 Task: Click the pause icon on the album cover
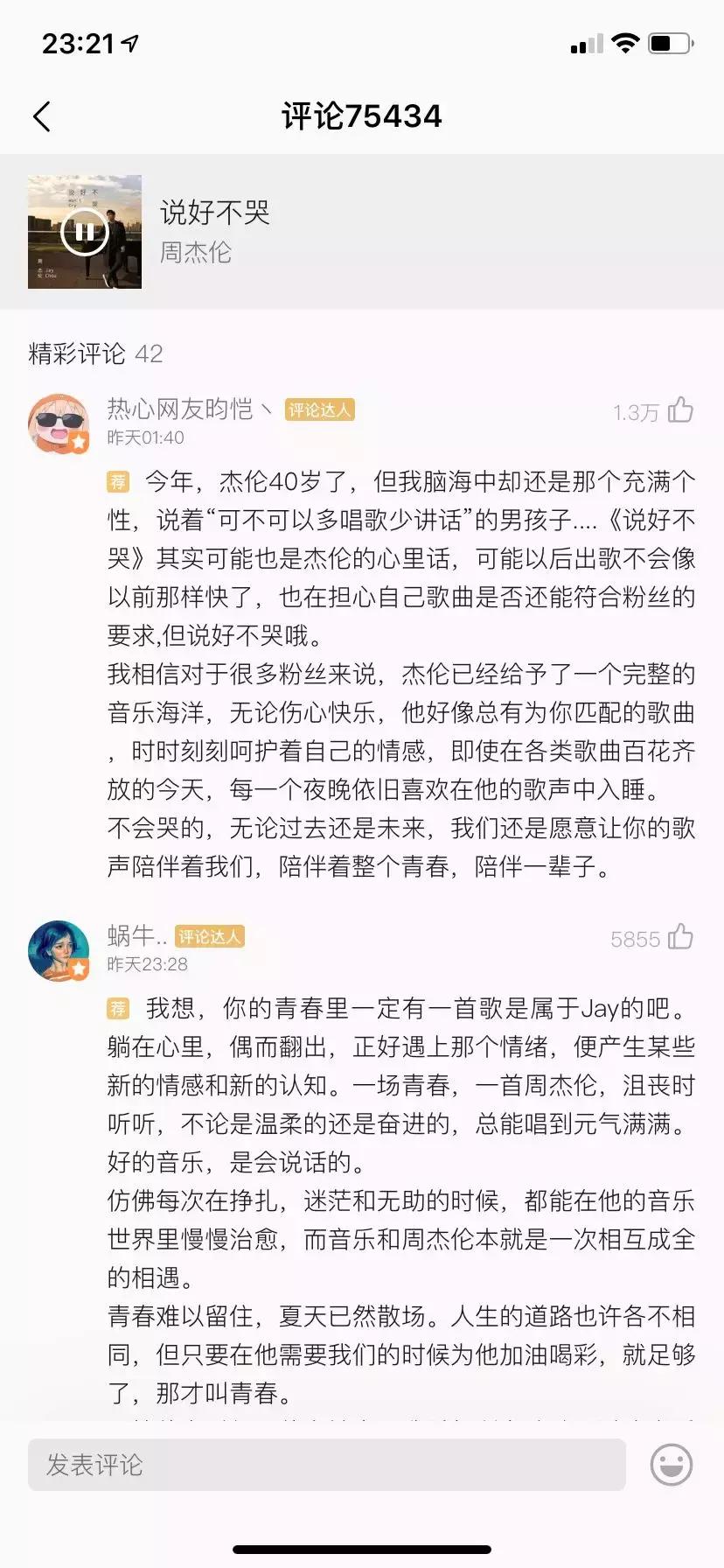click(x=85, y=230)
